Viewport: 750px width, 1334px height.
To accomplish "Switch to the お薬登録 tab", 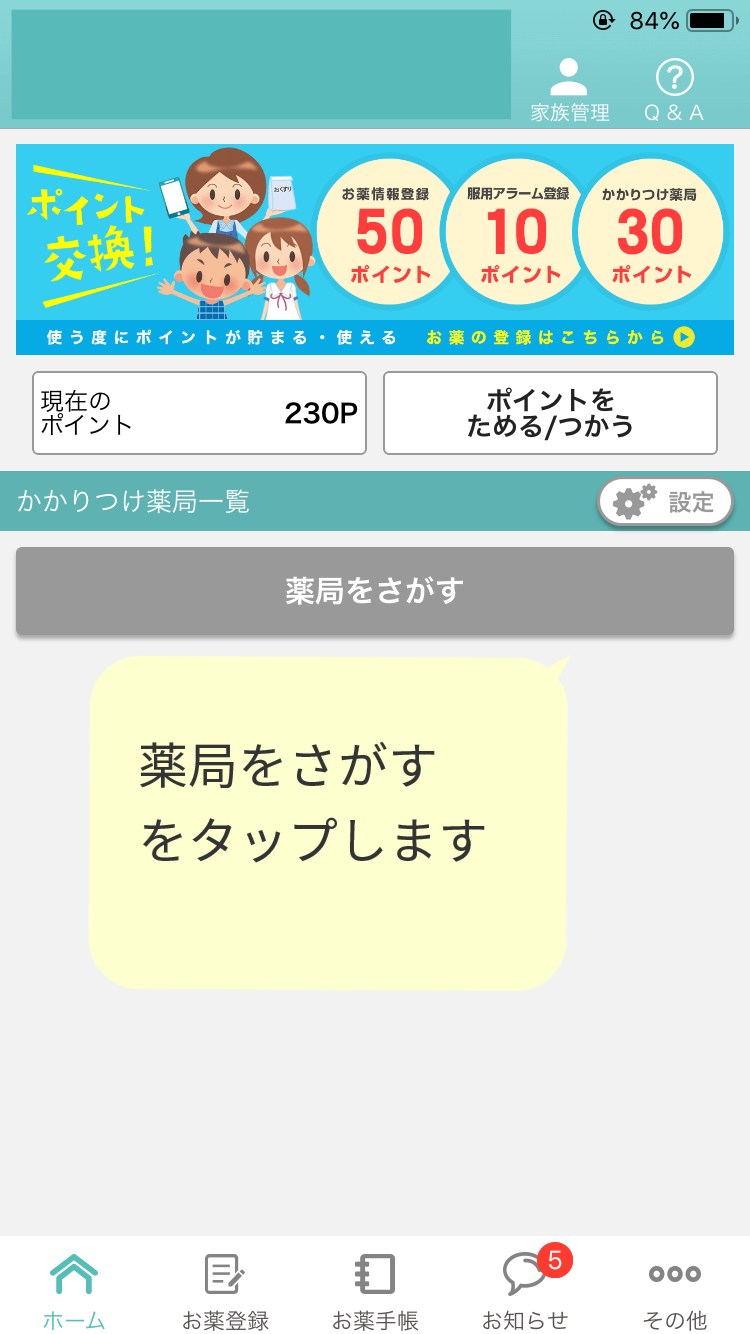I will [225, 1290].
